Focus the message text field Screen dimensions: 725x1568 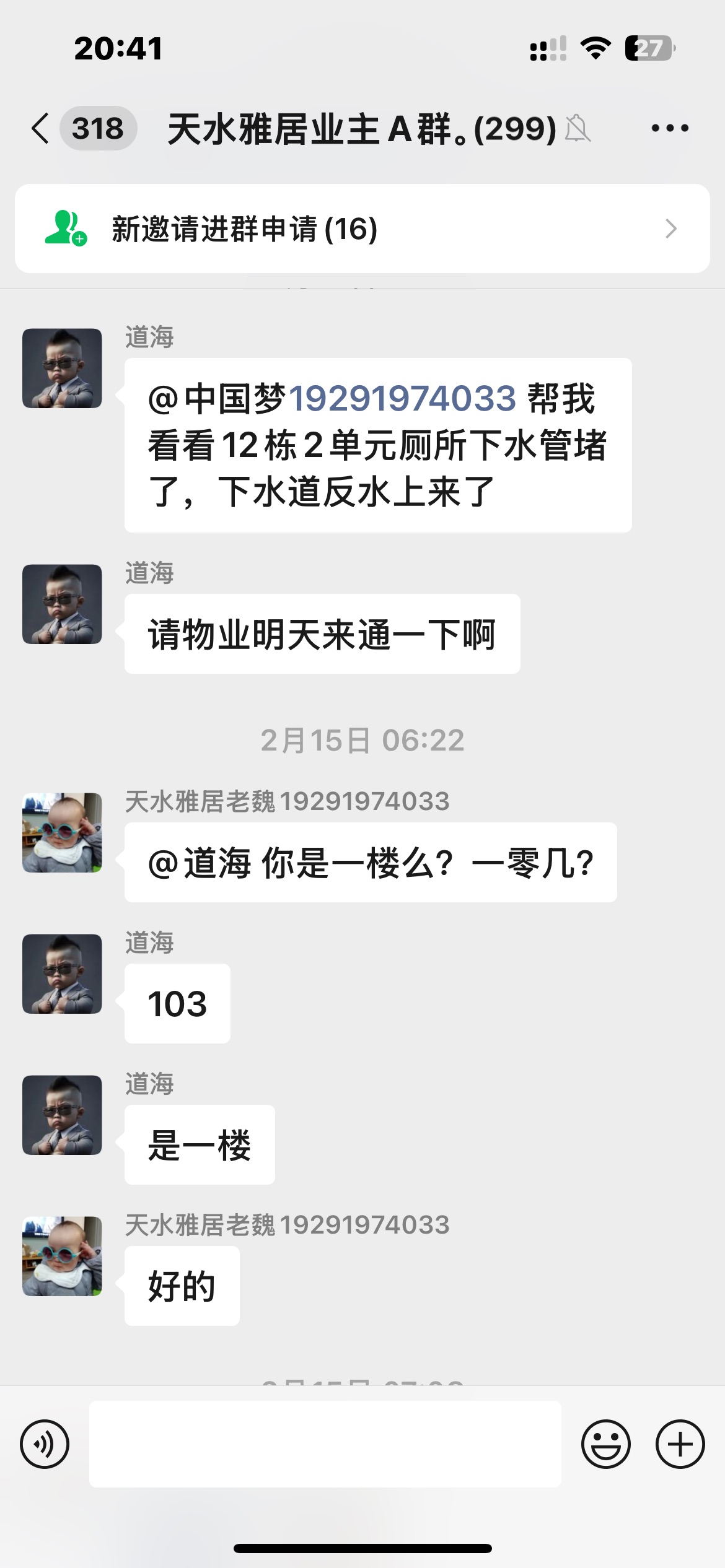click(x=325, y=1444)
